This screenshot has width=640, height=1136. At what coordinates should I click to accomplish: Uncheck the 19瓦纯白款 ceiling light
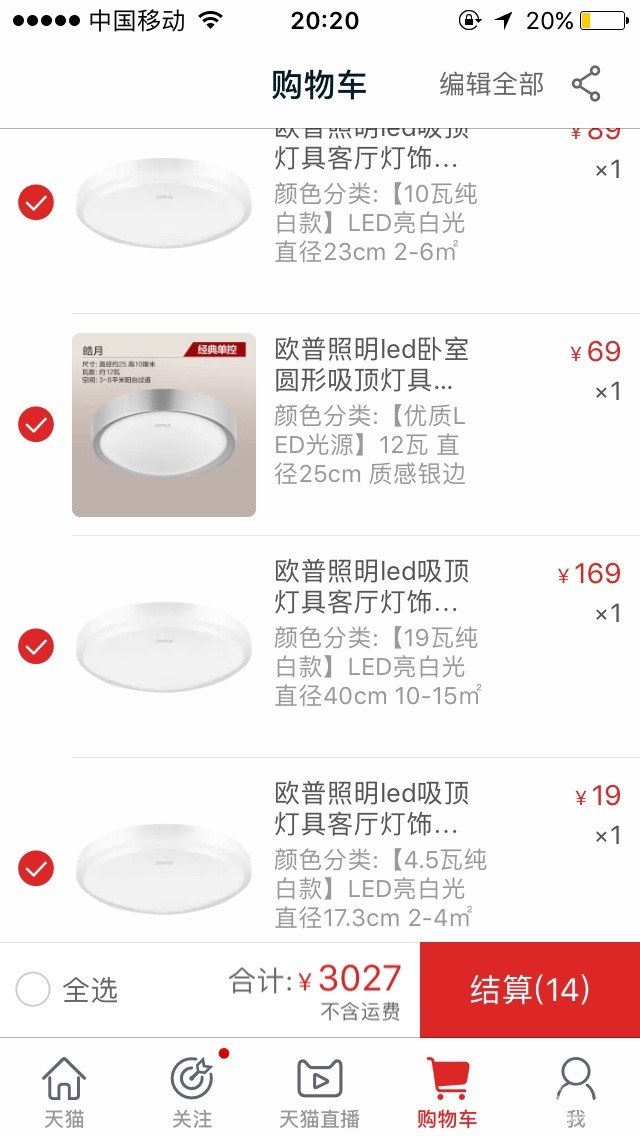(36, 647)
